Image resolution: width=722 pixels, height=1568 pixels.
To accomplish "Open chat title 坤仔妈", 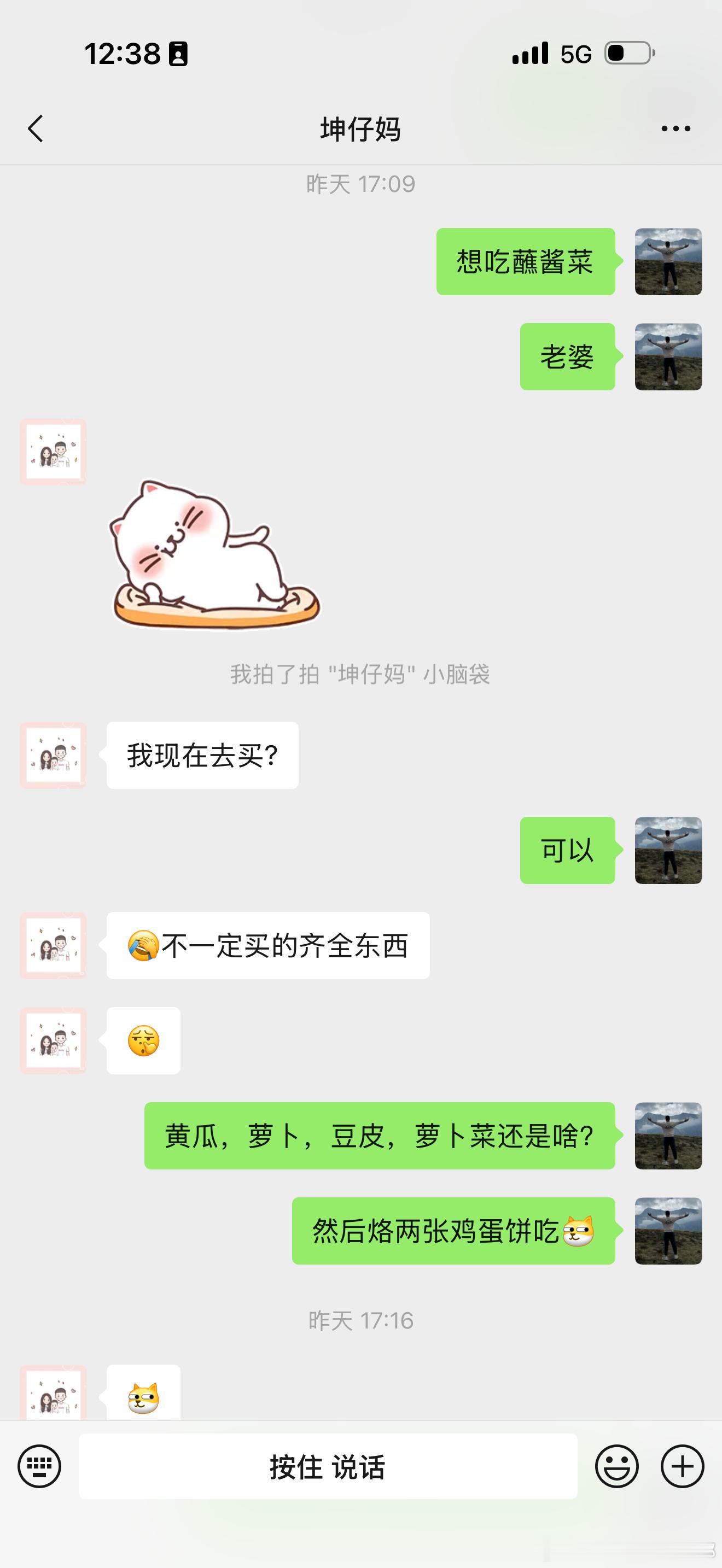I will pyautogui.click(x=360, y=128).
